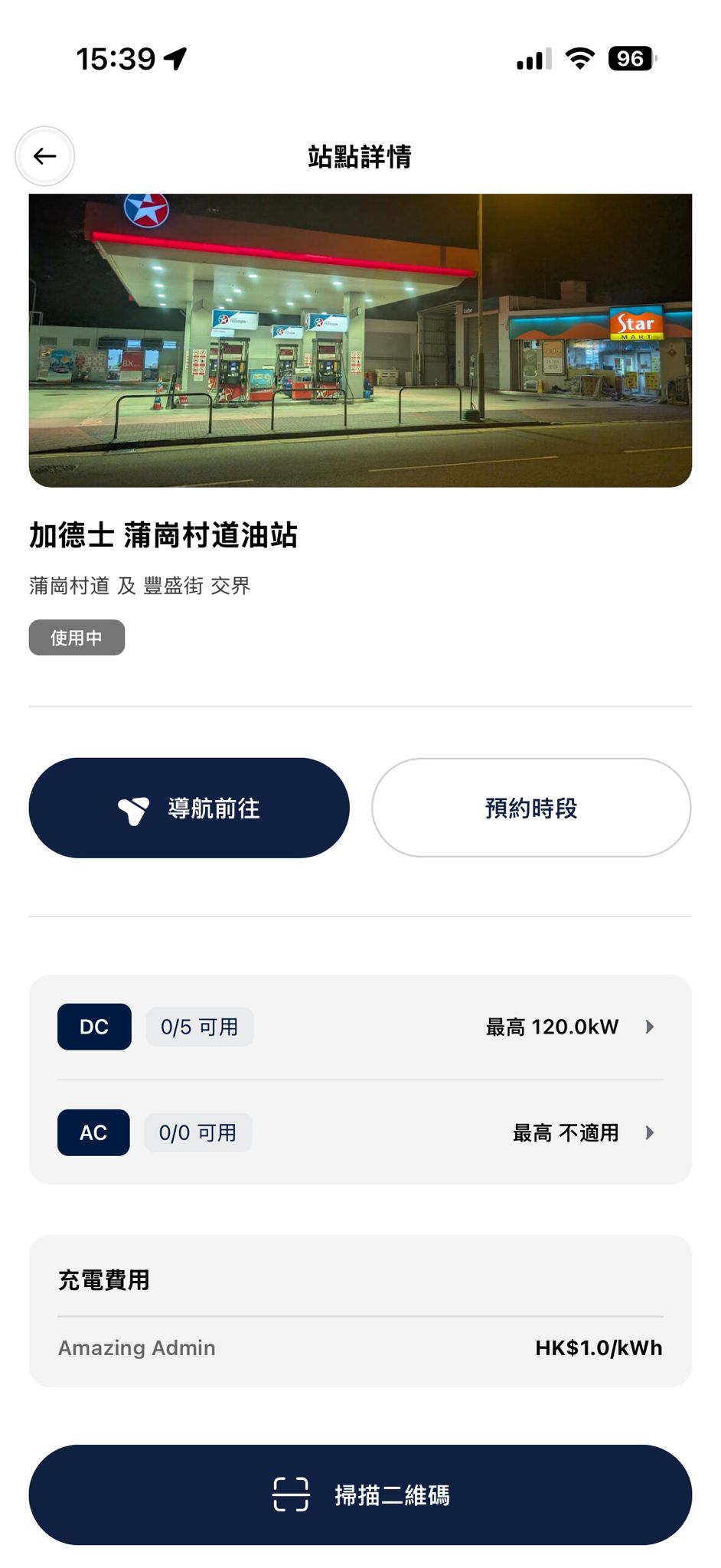Expand the DC charger row
The image size is (721, 1568).
[360, 1027]
